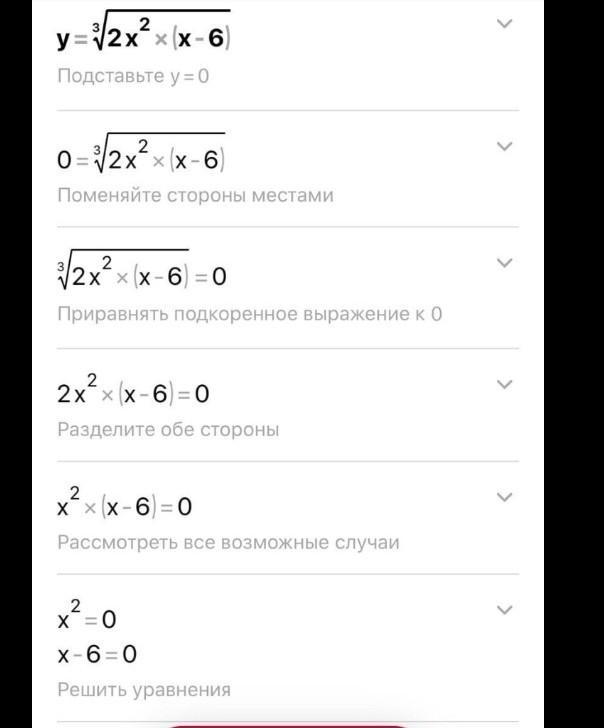Expand the step "Поменяйте стороны местами"

click(504, 146)
